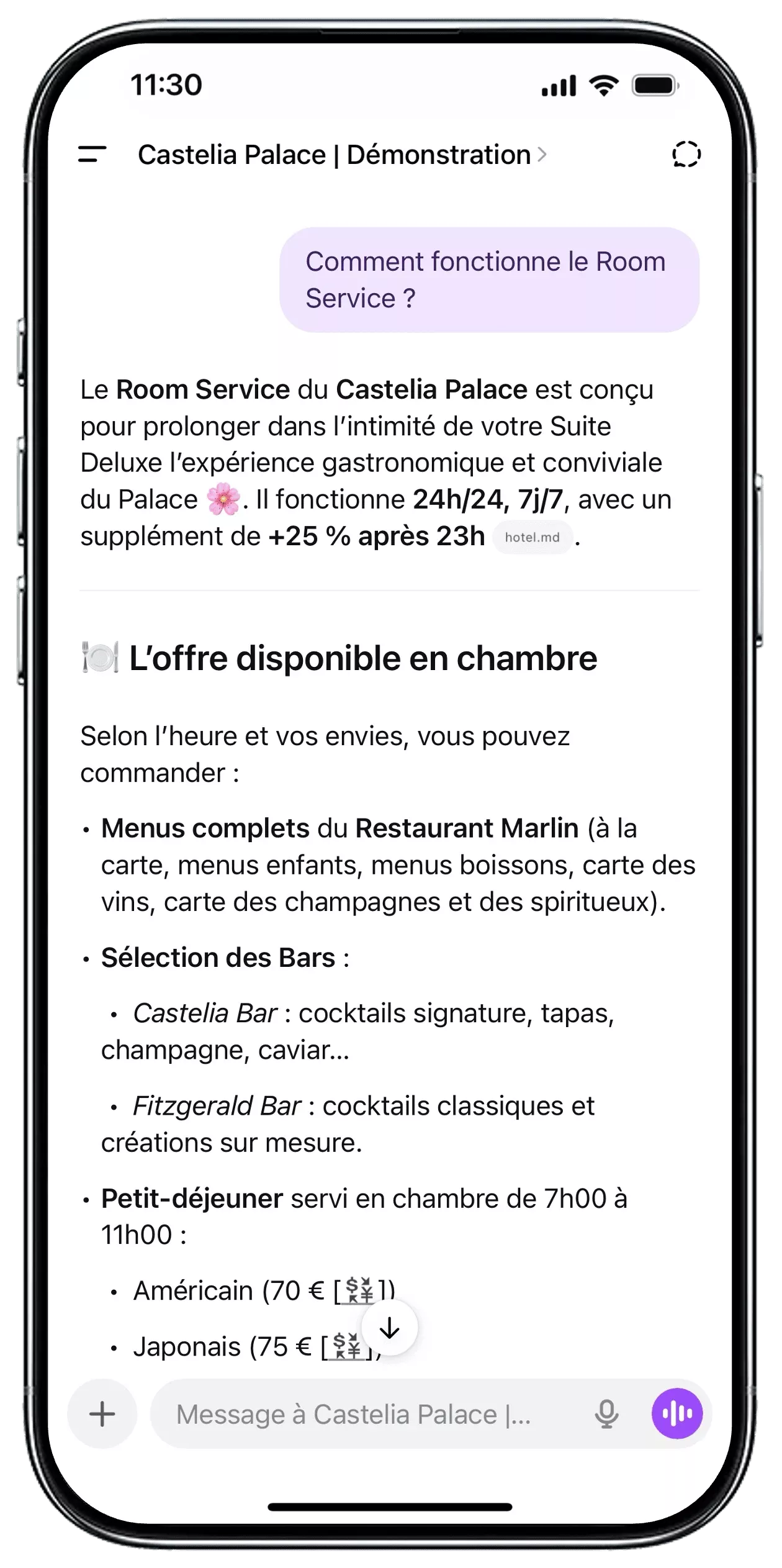
Task: Open Castelia Palace | Démonstration title details
Action: coord(341,155)
